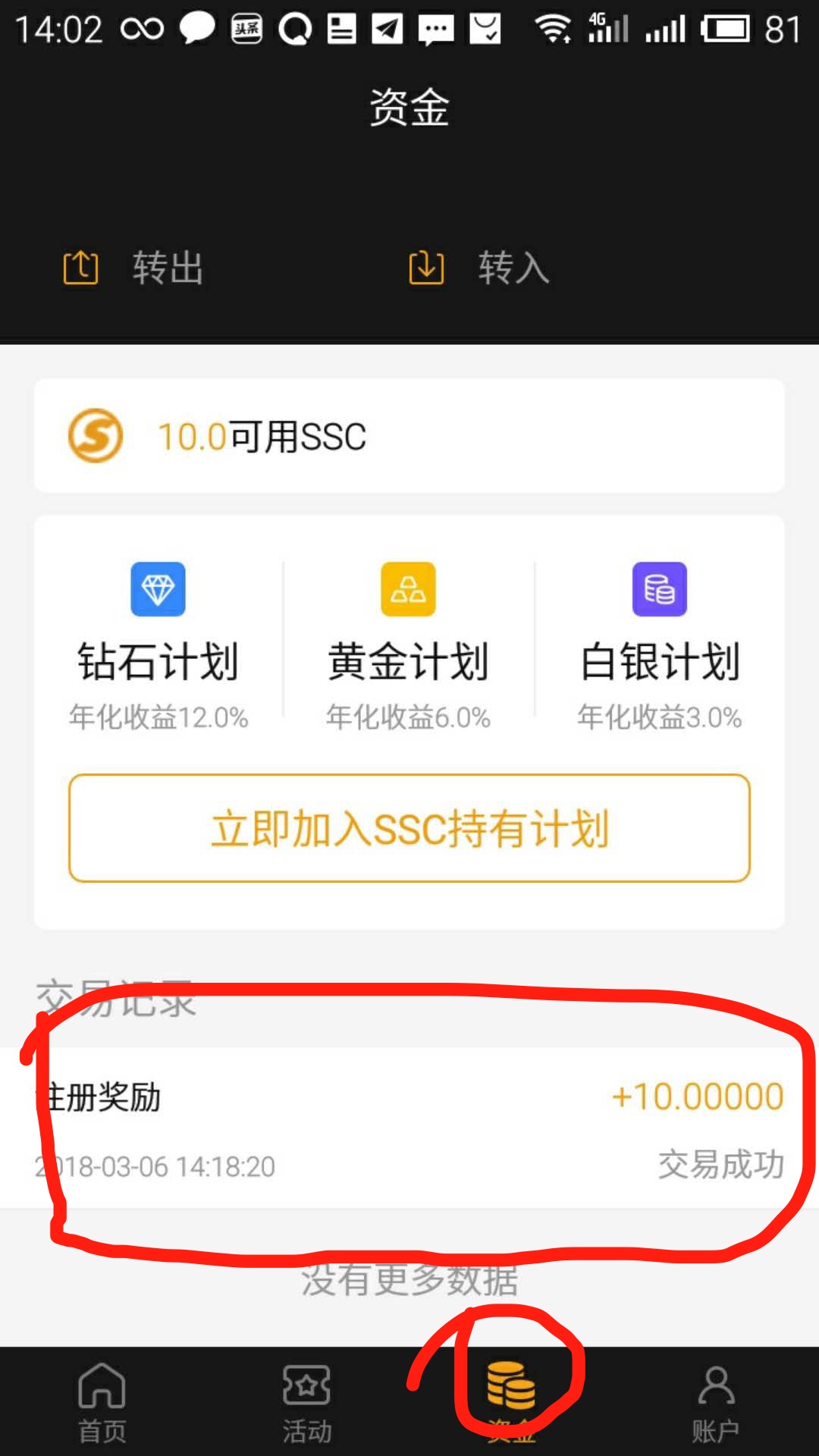Screen dimensions: 819x1456
Task: Select the purple coins 白银计划 plan icon
Action: click(x=659, y=590)
